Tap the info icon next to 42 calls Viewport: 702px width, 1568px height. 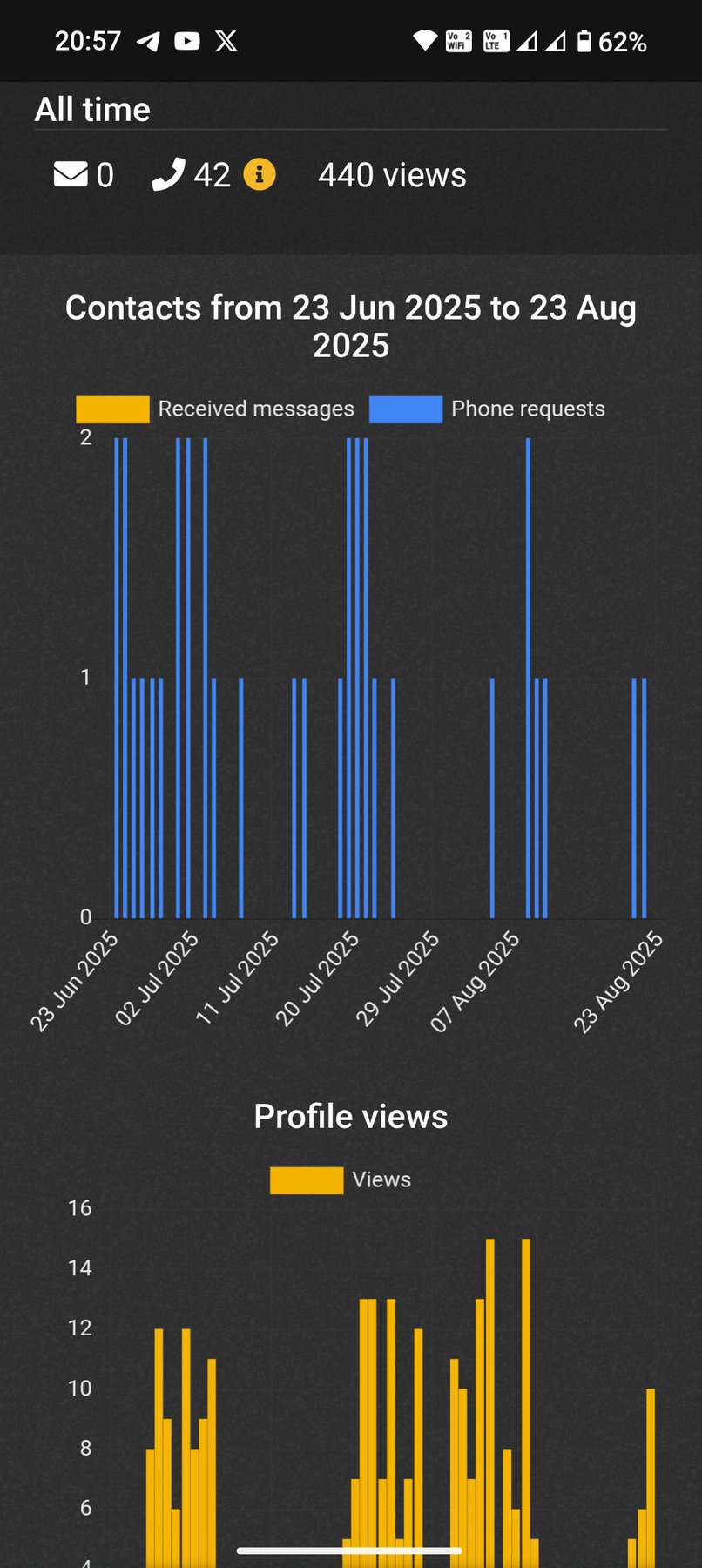[x=260, y=174]
